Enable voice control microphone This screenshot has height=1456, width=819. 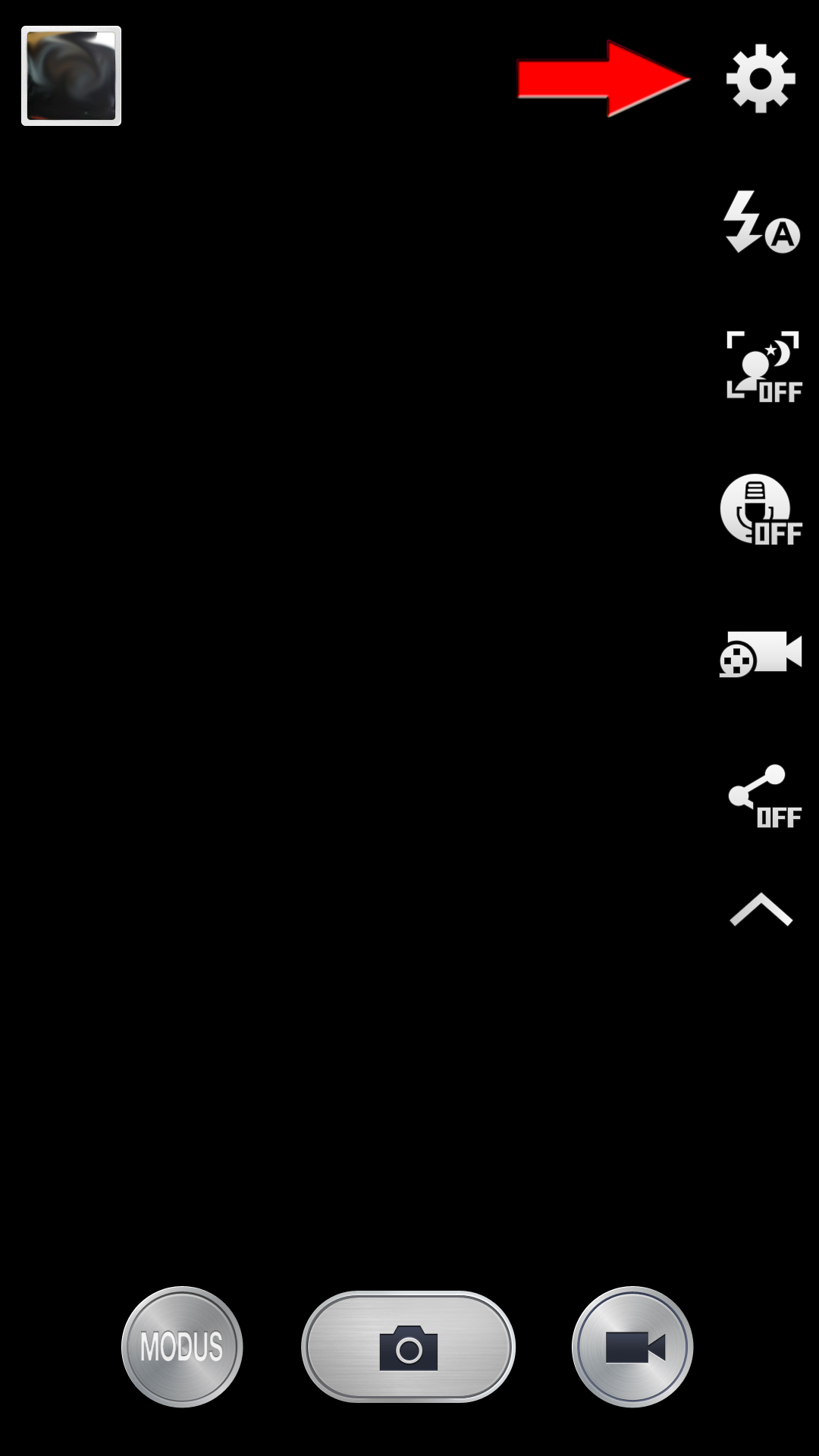tap(759, 510)
